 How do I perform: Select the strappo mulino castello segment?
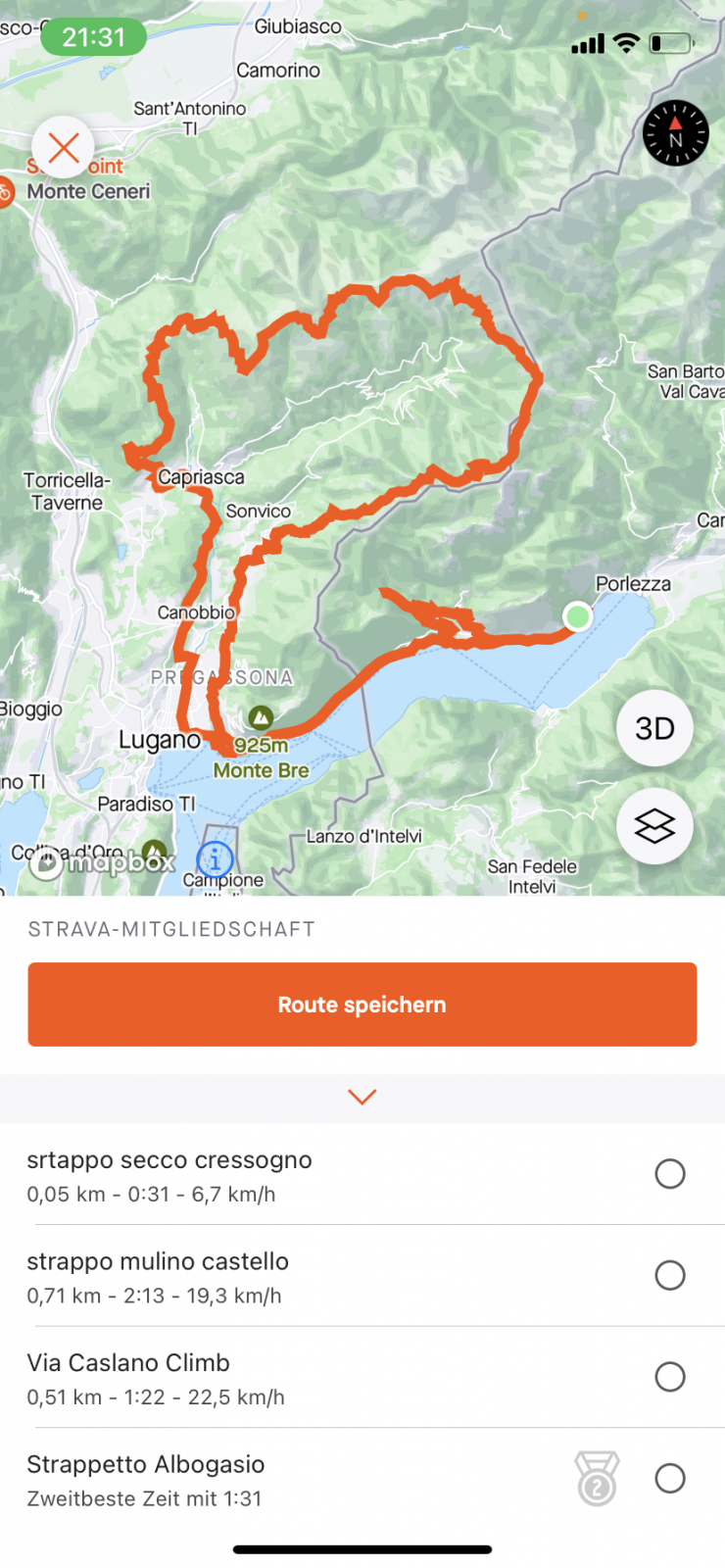coord(670,1275)
